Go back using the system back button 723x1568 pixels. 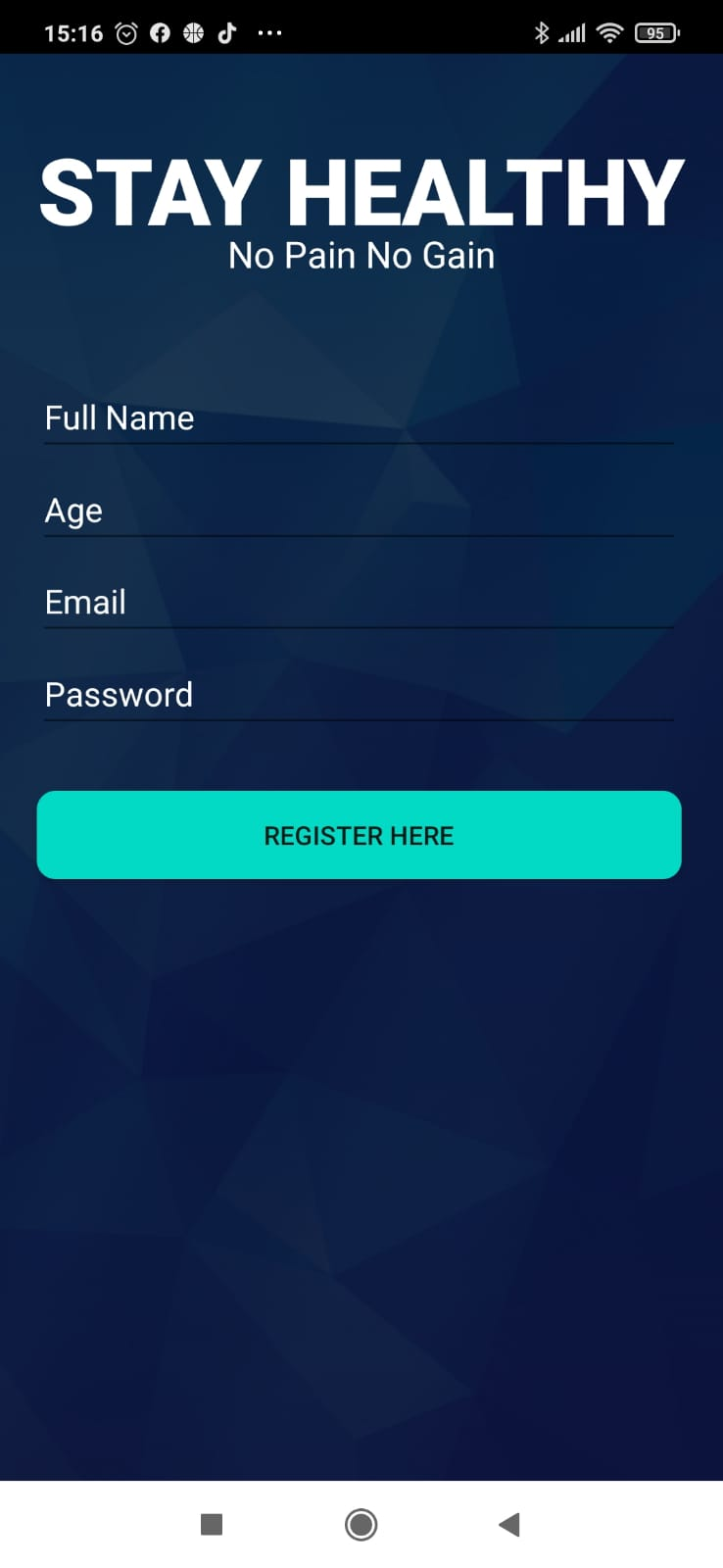coord(509,1524)
